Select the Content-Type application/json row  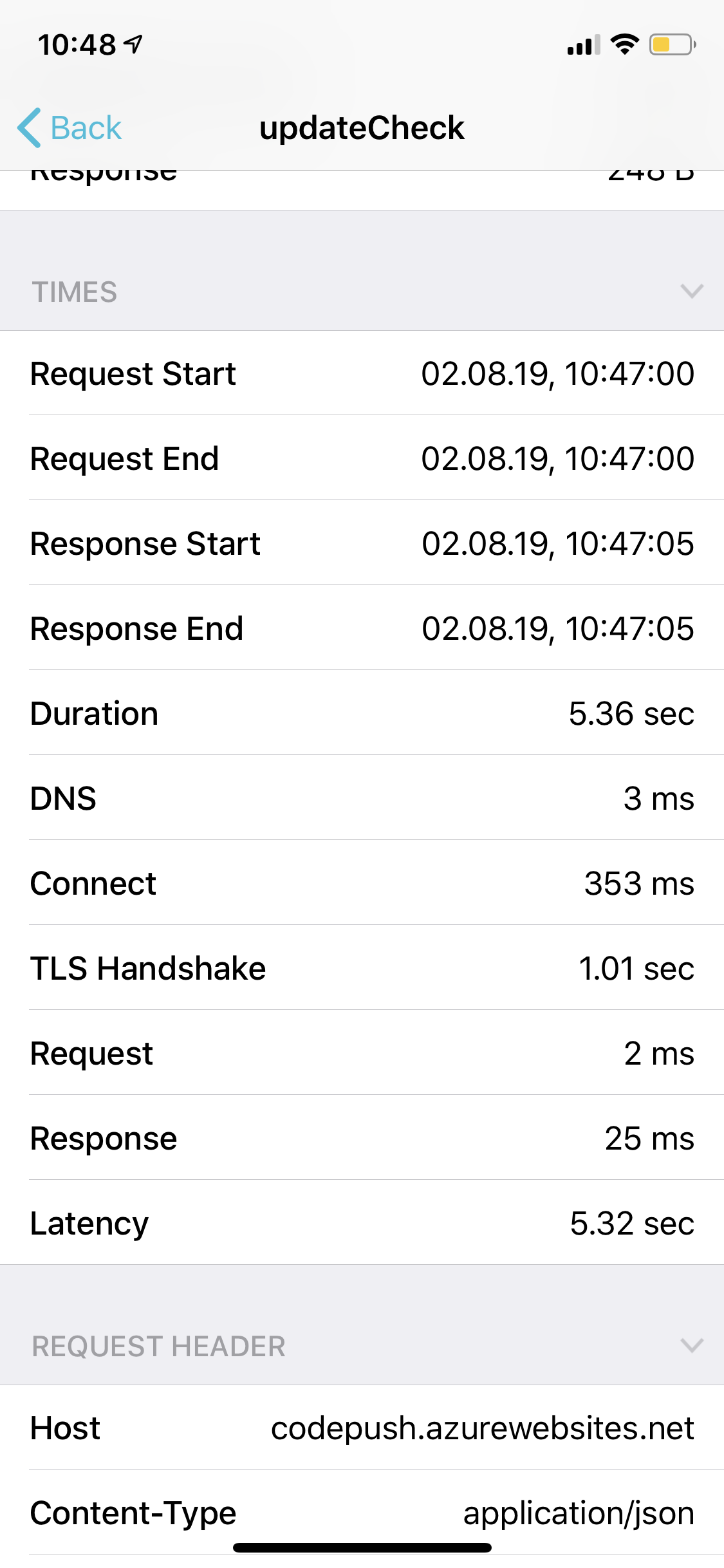[x=362, y=1513]
